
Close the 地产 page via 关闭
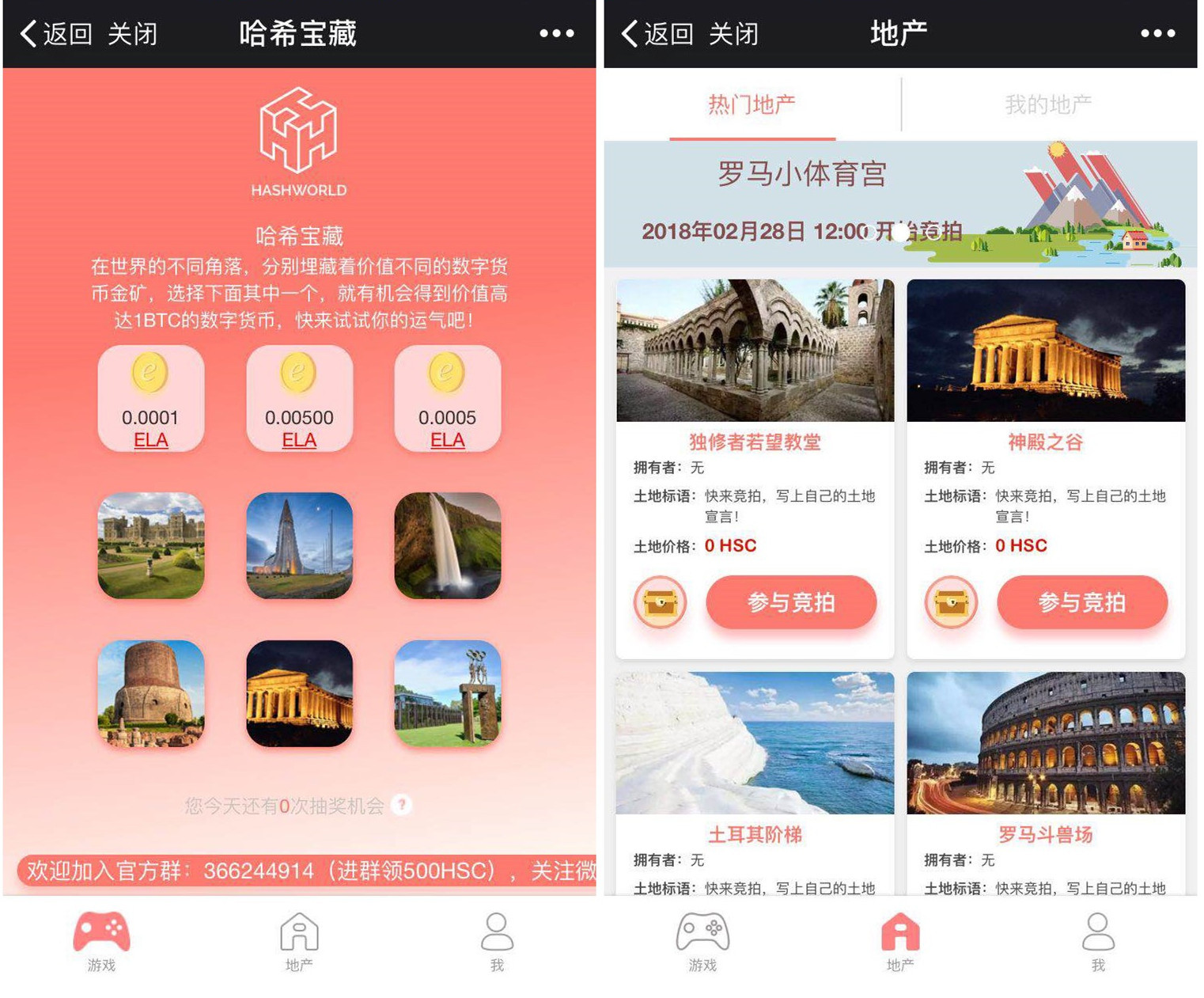(x=733, y=34)
